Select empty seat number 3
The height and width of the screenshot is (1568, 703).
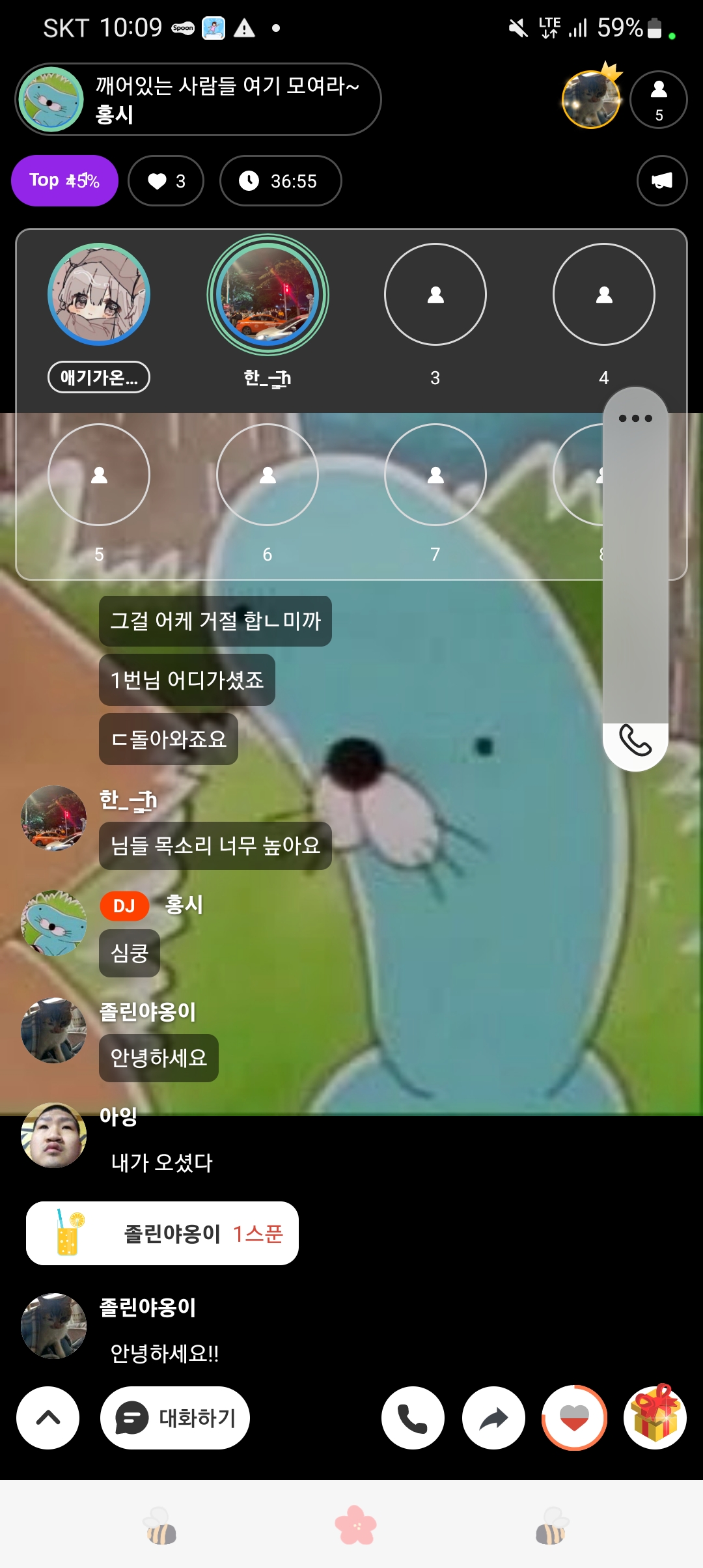click(435, 294)
